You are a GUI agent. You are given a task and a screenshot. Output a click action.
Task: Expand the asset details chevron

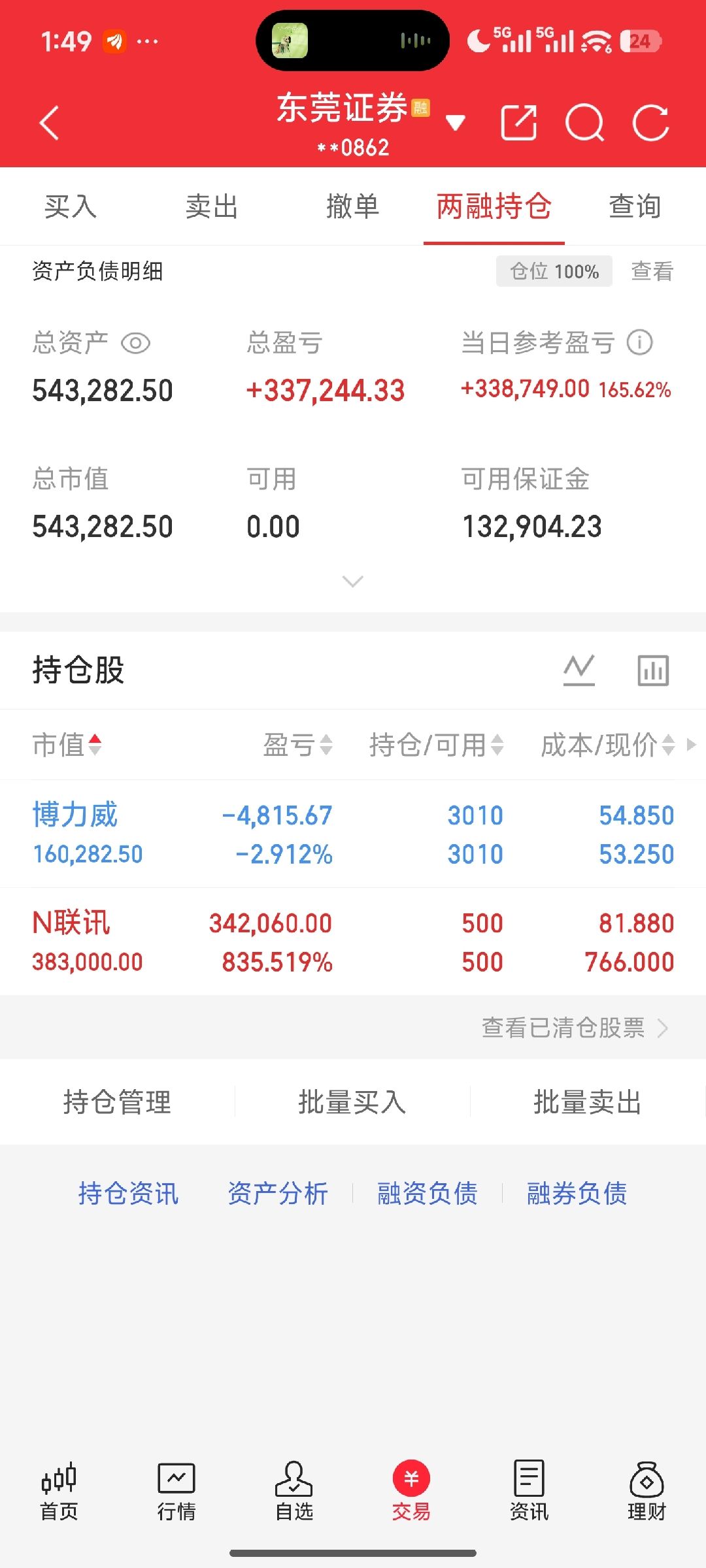click(x=352, y=581)
